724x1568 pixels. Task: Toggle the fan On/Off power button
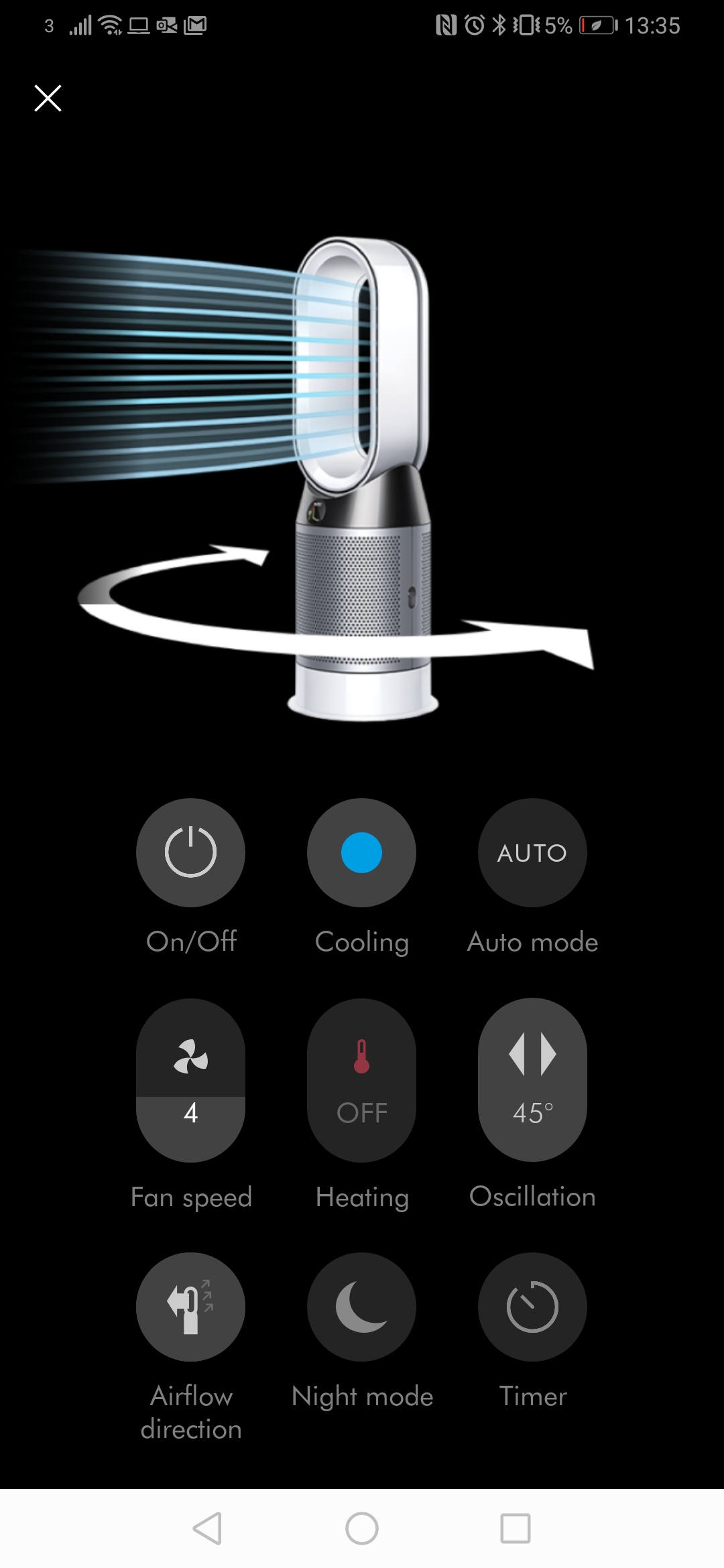coord(190,852)
